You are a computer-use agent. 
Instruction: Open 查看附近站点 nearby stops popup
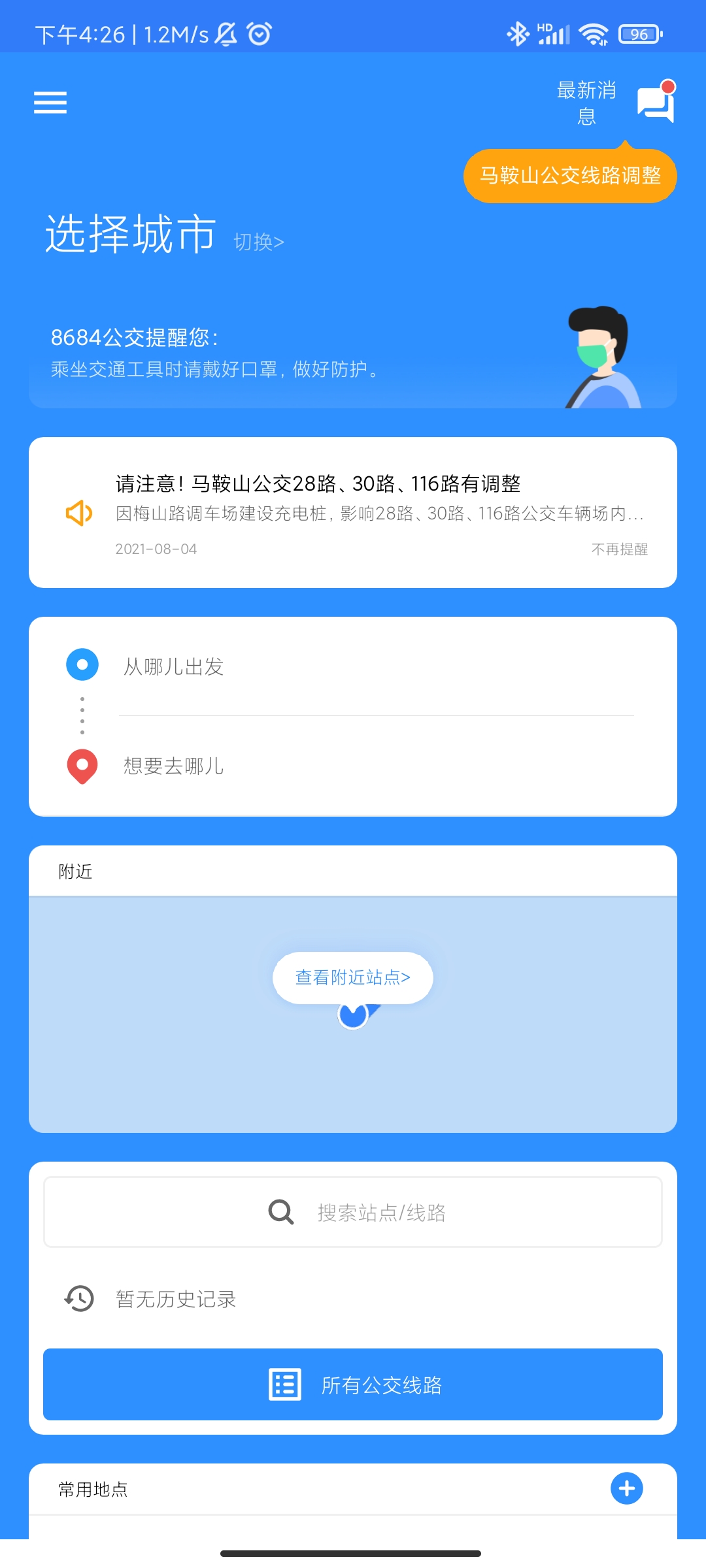click(x=352, y=976)
